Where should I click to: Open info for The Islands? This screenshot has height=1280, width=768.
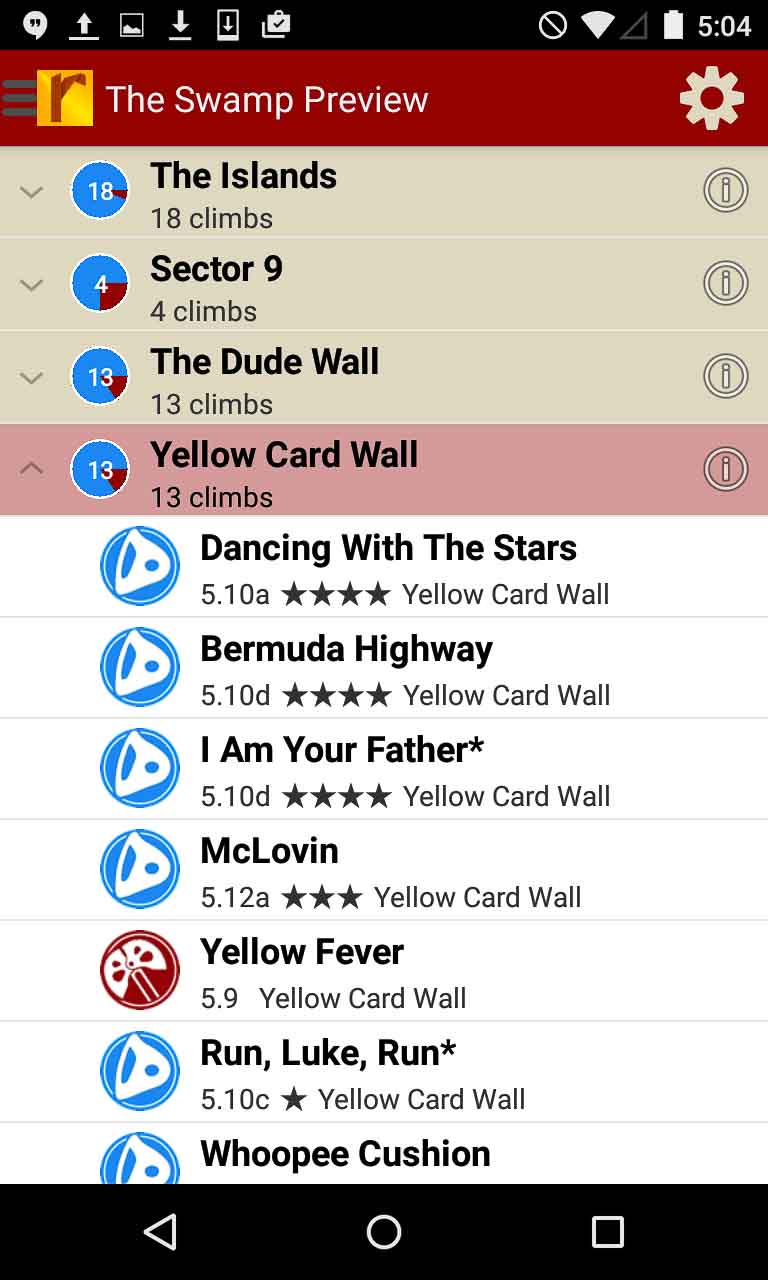(725, 190)
